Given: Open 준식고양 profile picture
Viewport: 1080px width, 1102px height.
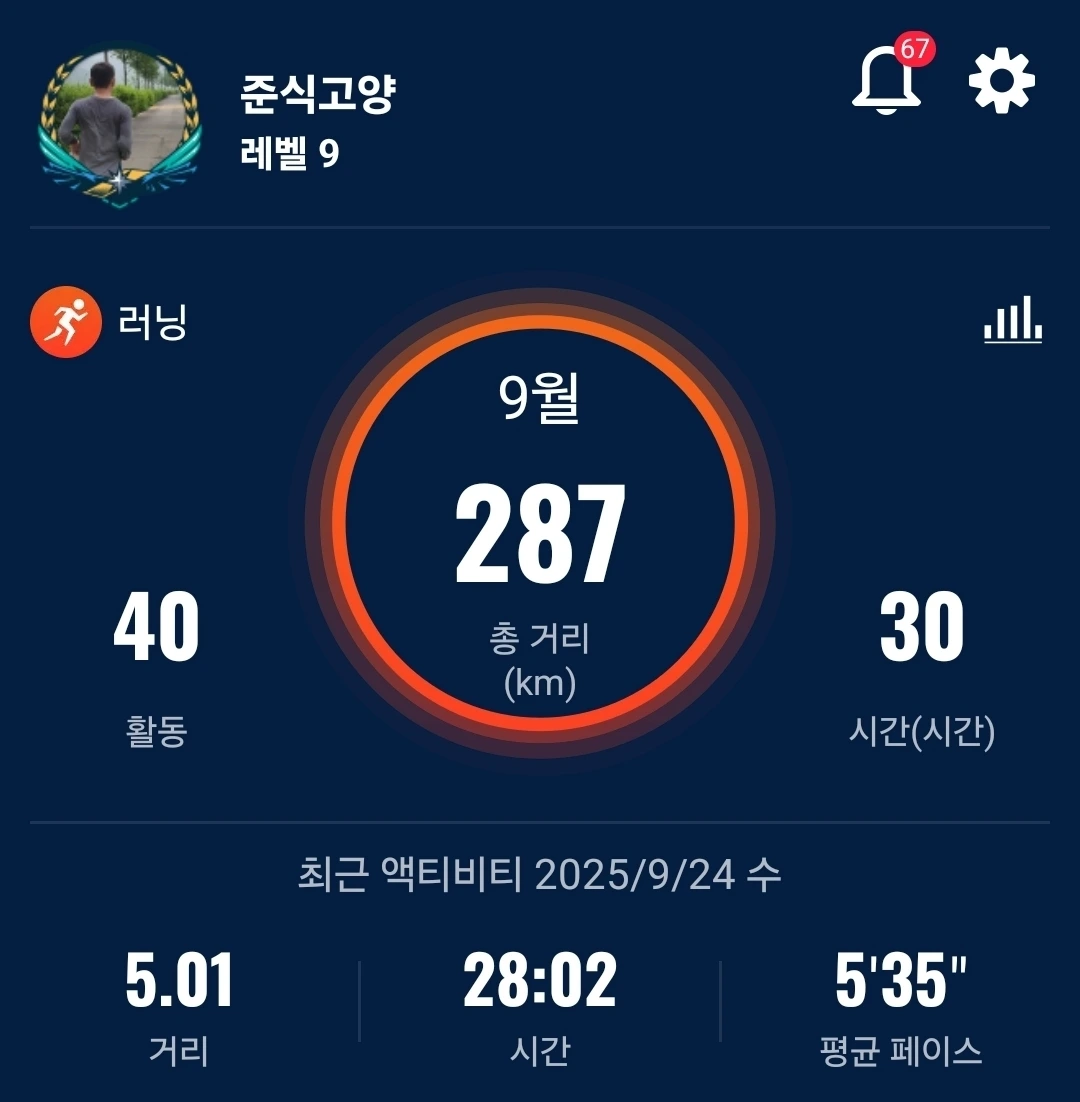Looking at the screenshot, I should pyautogui.click(x=120, y=124).
